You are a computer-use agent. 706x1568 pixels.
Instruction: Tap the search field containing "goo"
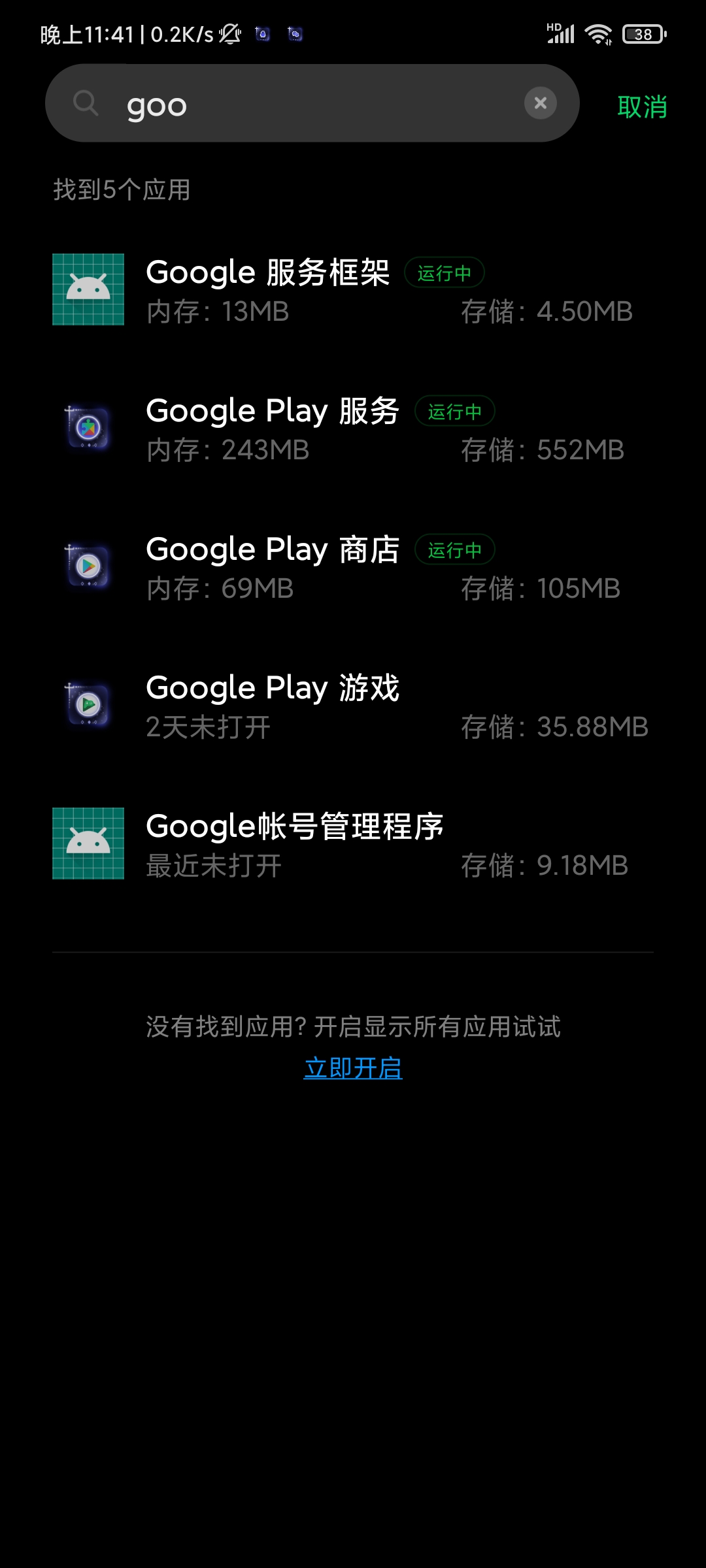pyautogui.click(x=312, y=103)
